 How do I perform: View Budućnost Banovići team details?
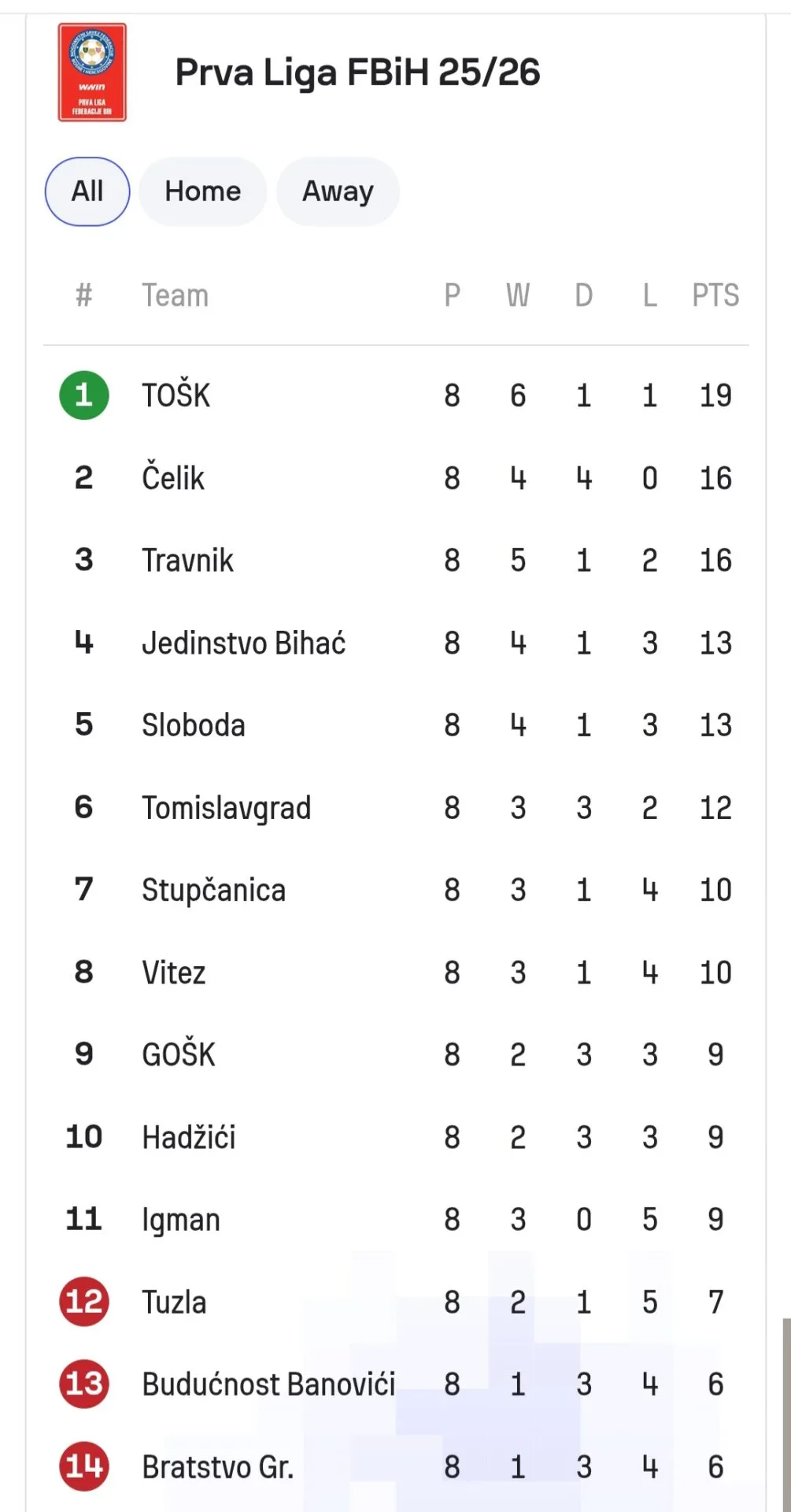(x=268, y=1384)
